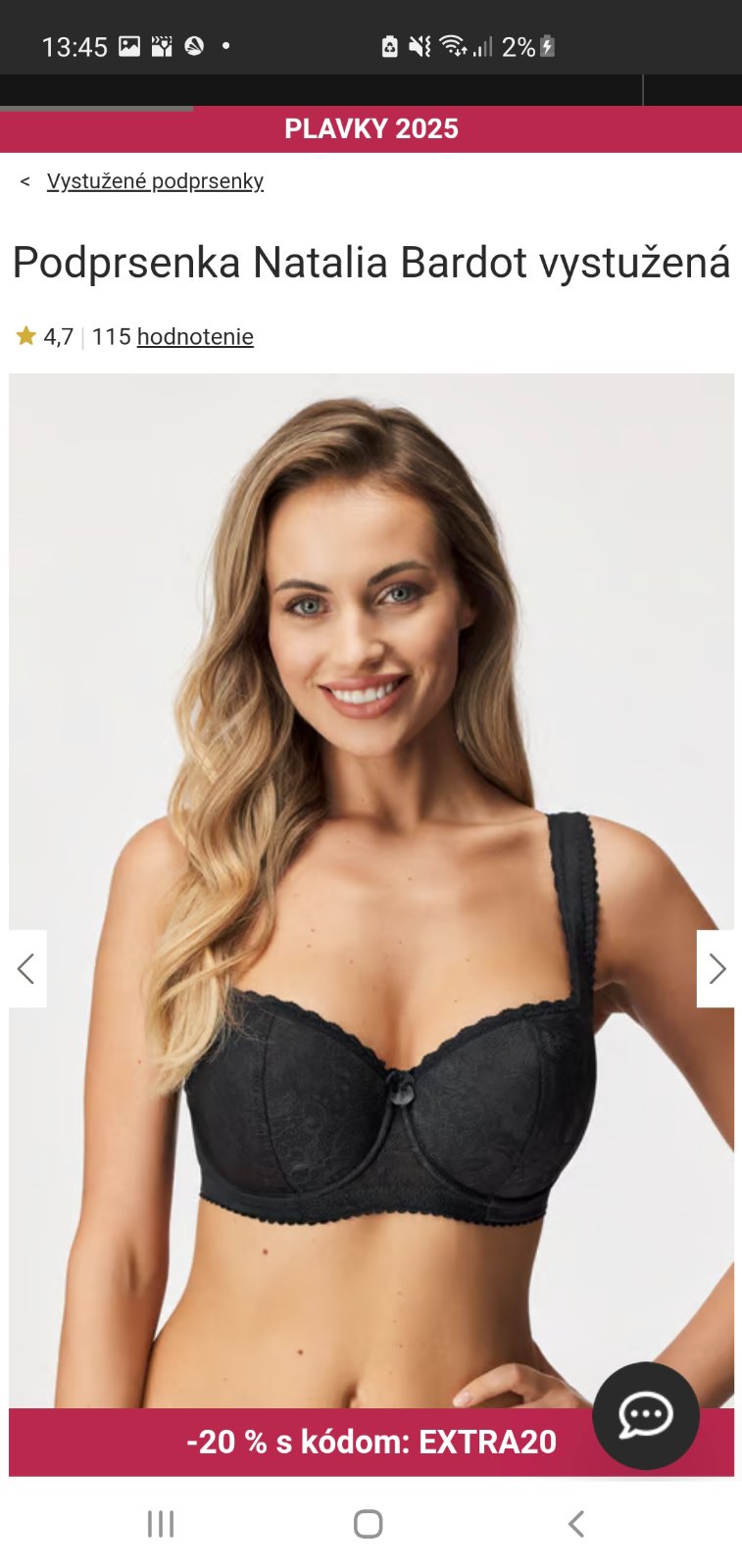Image resolution: width=742 pixels, height=1568 pixels.
Task: Show the previous product photo
Action: click(x=26, y=968)
